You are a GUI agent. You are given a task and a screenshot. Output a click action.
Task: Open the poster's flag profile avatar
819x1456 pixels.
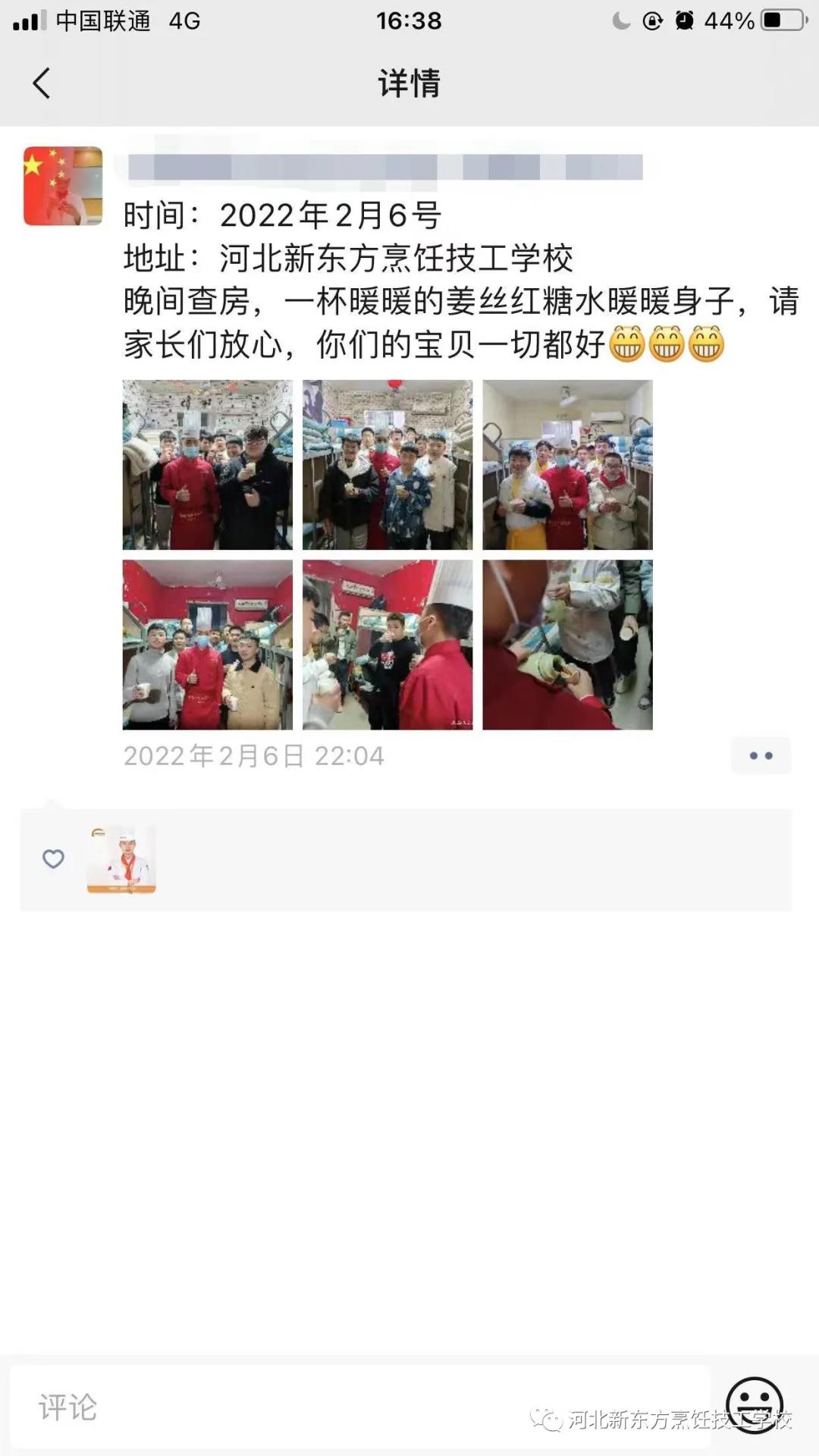[x=63, y=187]
